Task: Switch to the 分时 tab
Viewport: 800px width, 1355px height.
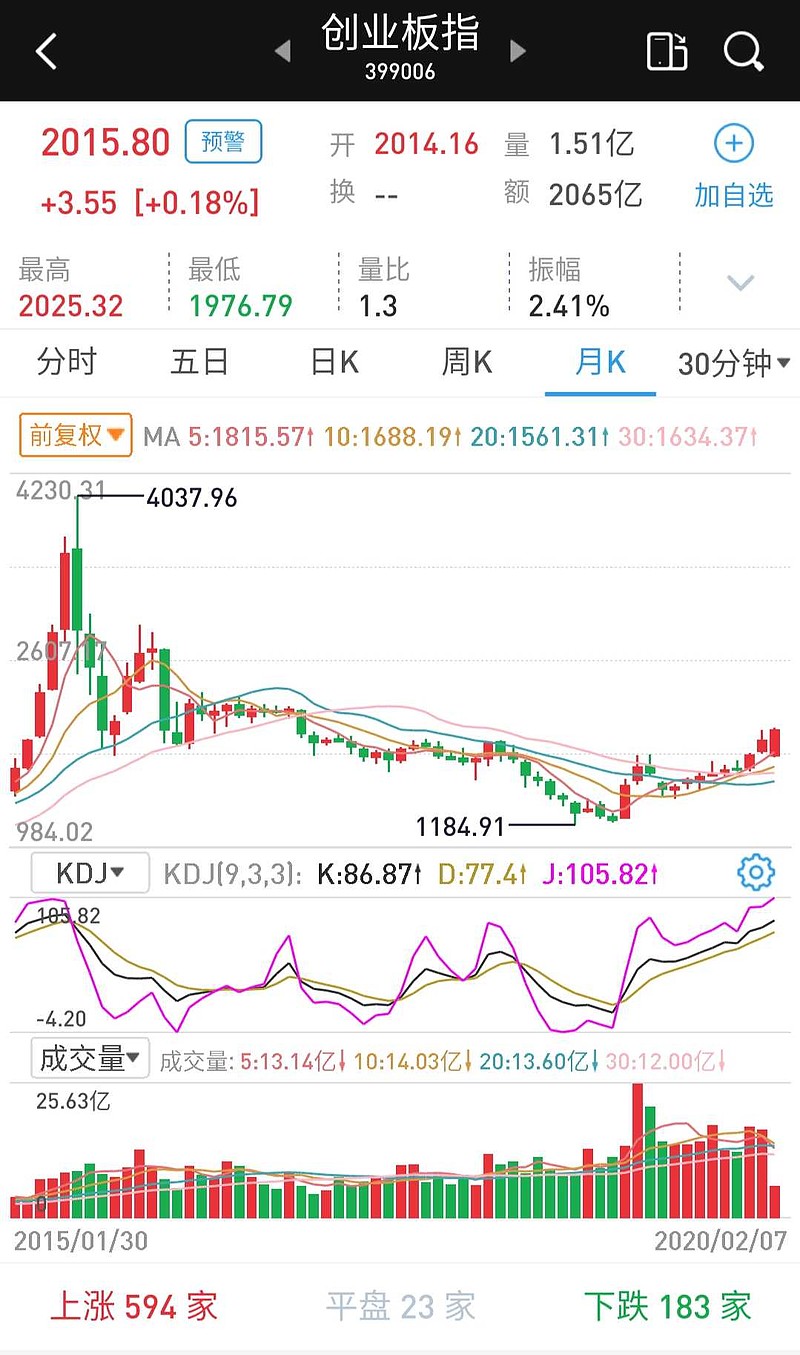Action: pyautogui.click(x=66, y=363)
